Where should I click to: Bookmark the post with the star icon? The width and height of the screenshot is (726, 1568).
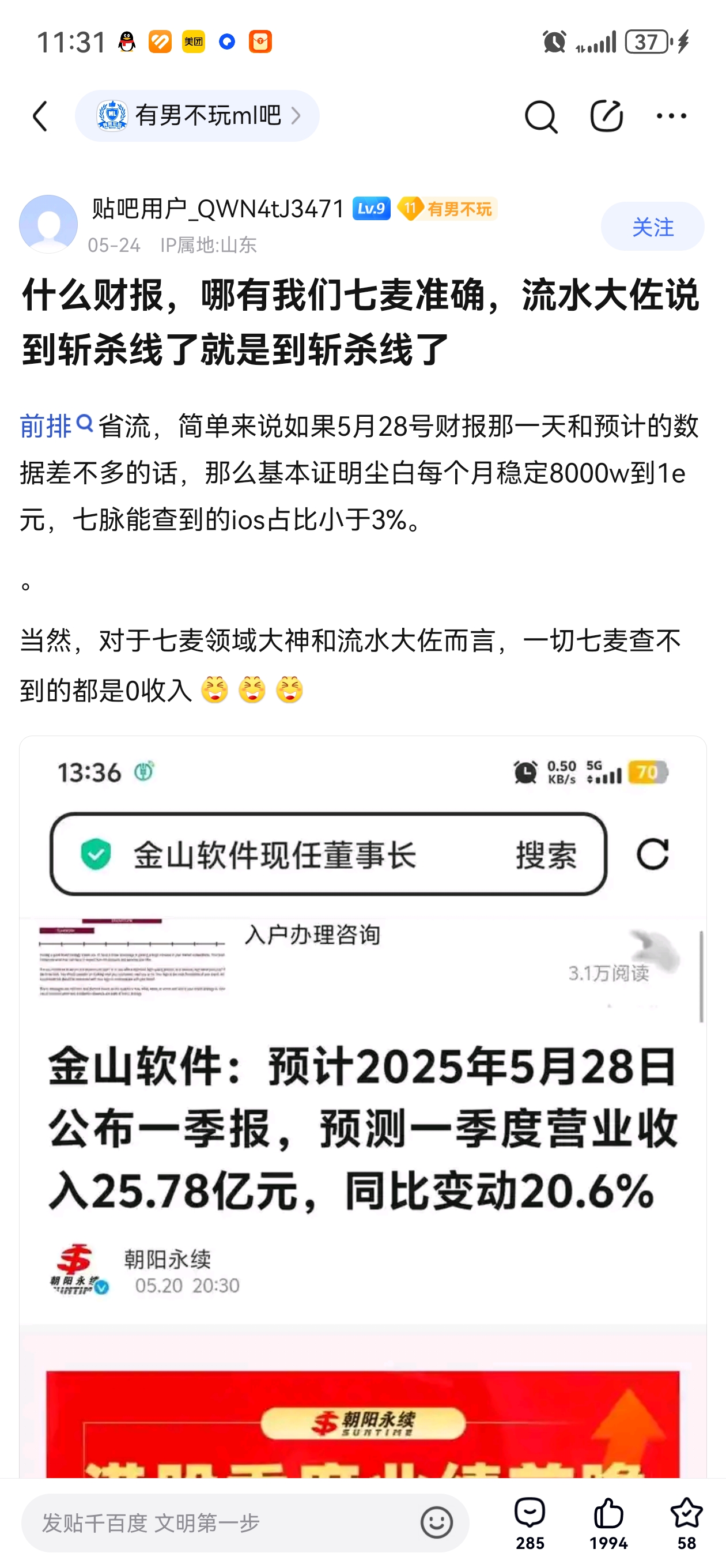(686, 1522)
